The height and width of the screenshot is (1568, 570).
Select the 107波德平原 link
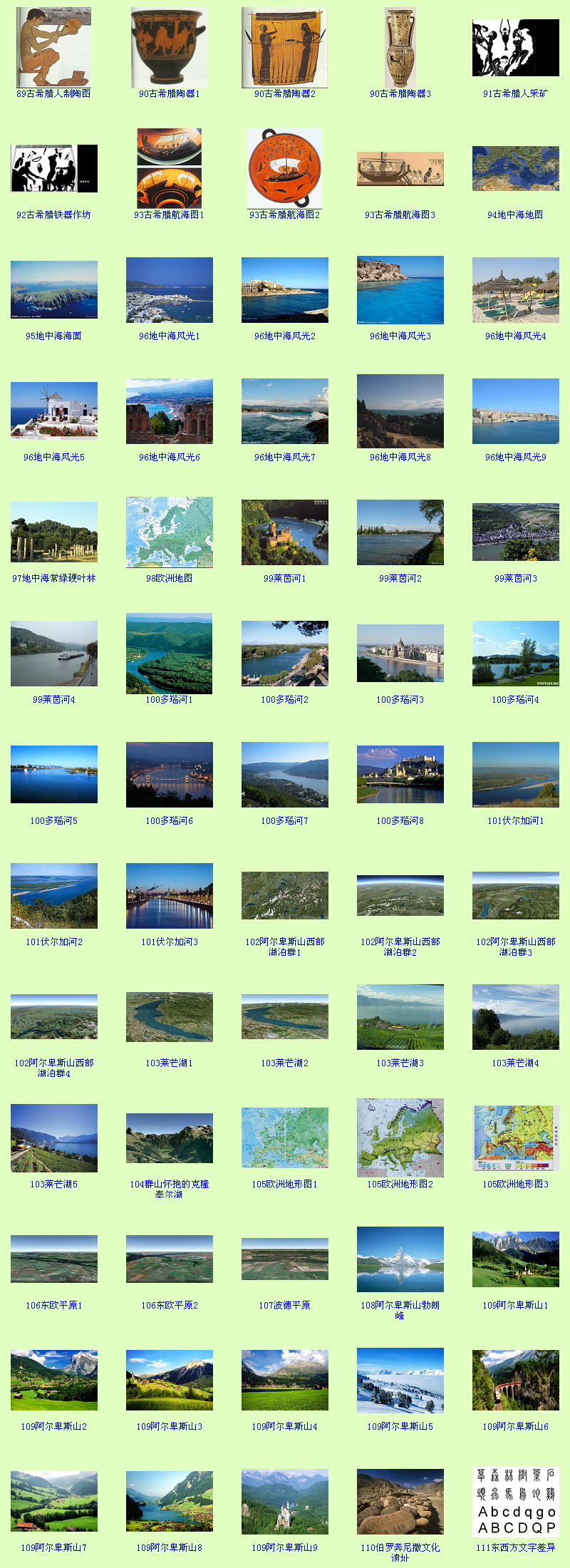[284, 1305]
